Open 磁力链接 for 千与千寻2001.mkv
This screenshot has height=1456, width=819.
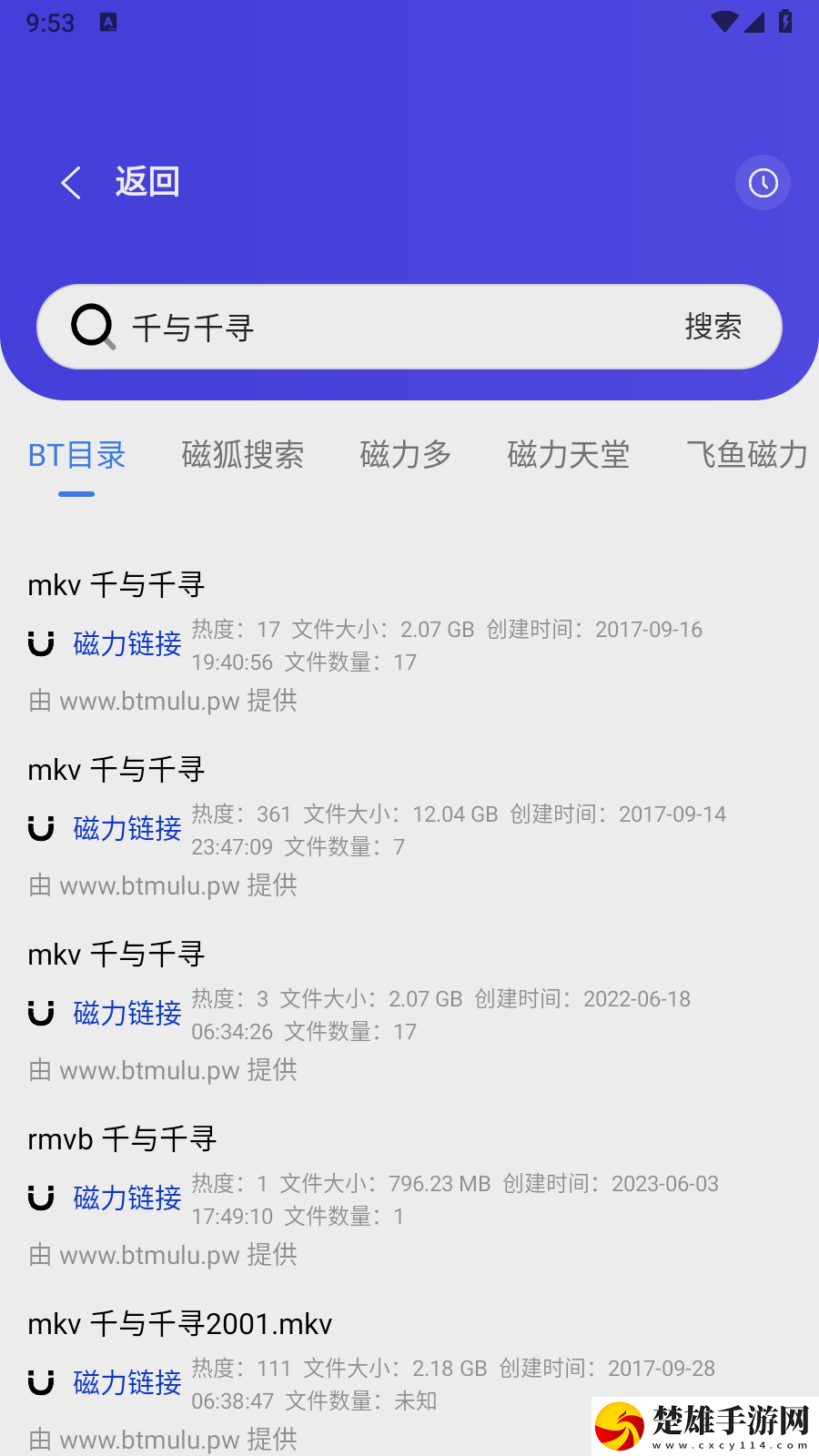[126, 1383]
